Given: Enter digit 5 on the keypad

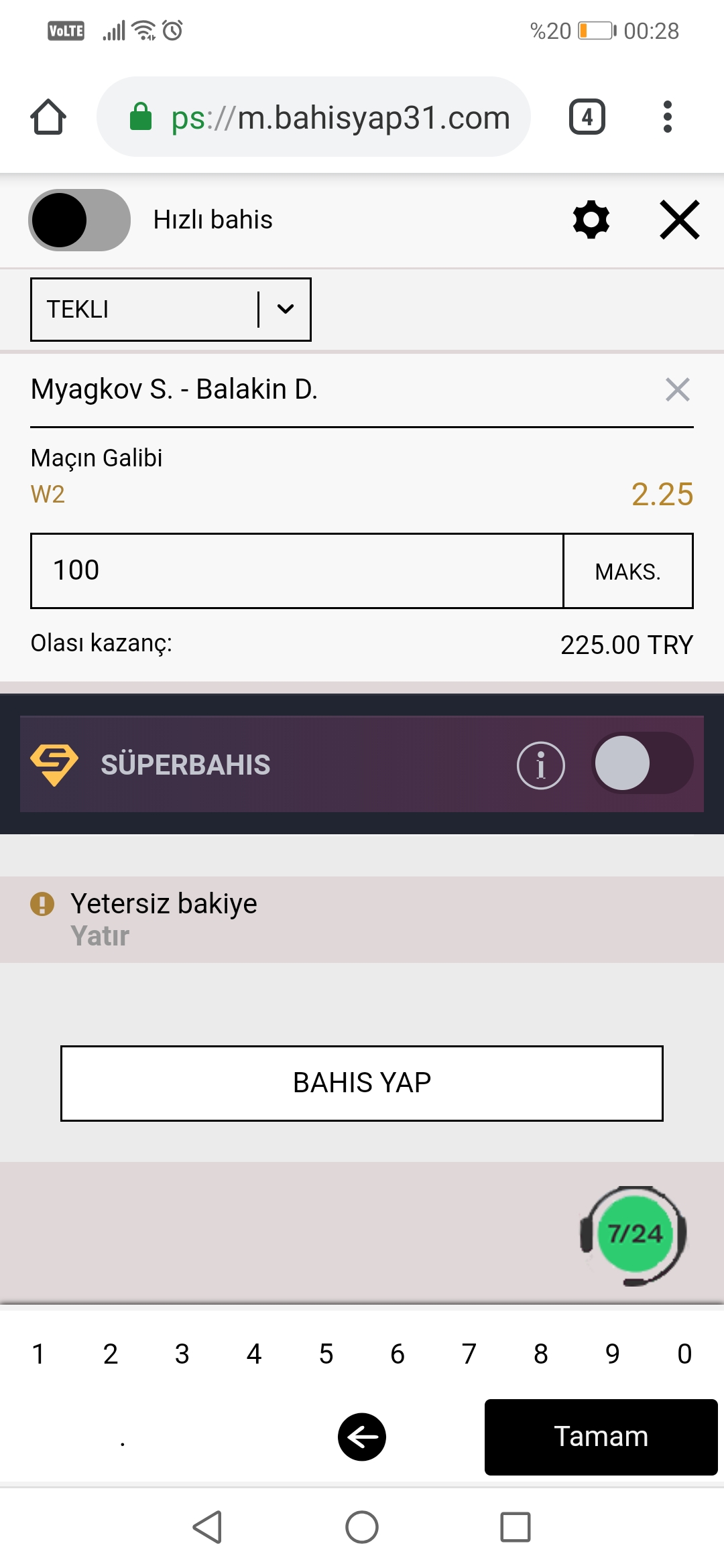Looking at the screenshot, I should coord(326,1354).
